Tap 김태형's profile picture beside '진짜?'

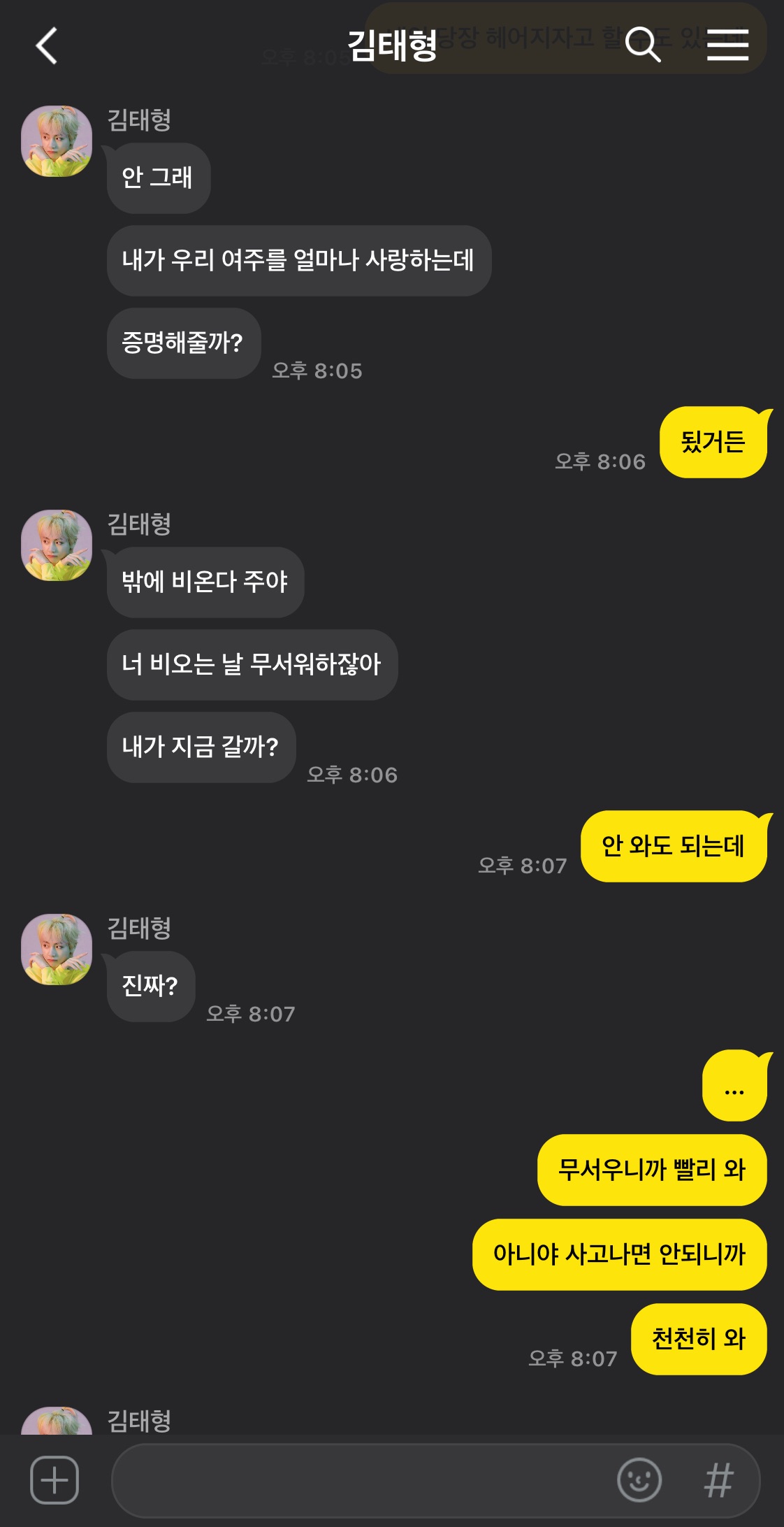point(57,949)
